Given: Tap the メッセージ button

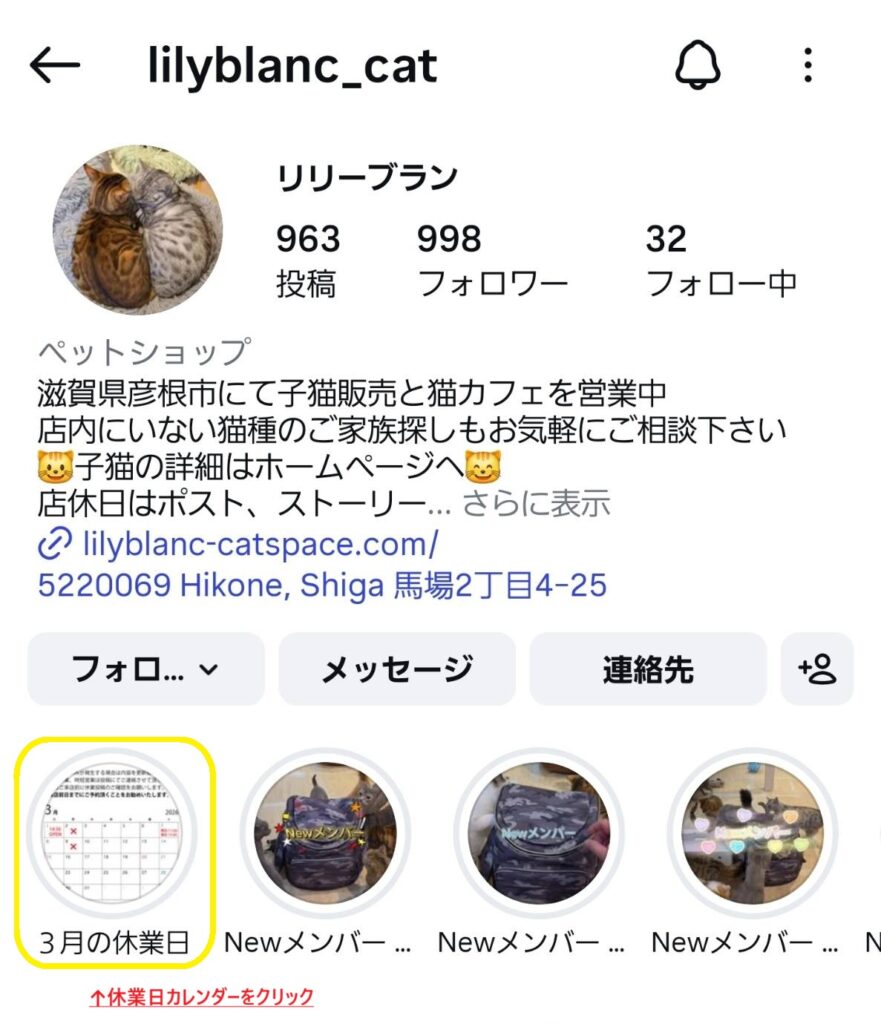Looking at the screenshot, I should tap(397, 669).
